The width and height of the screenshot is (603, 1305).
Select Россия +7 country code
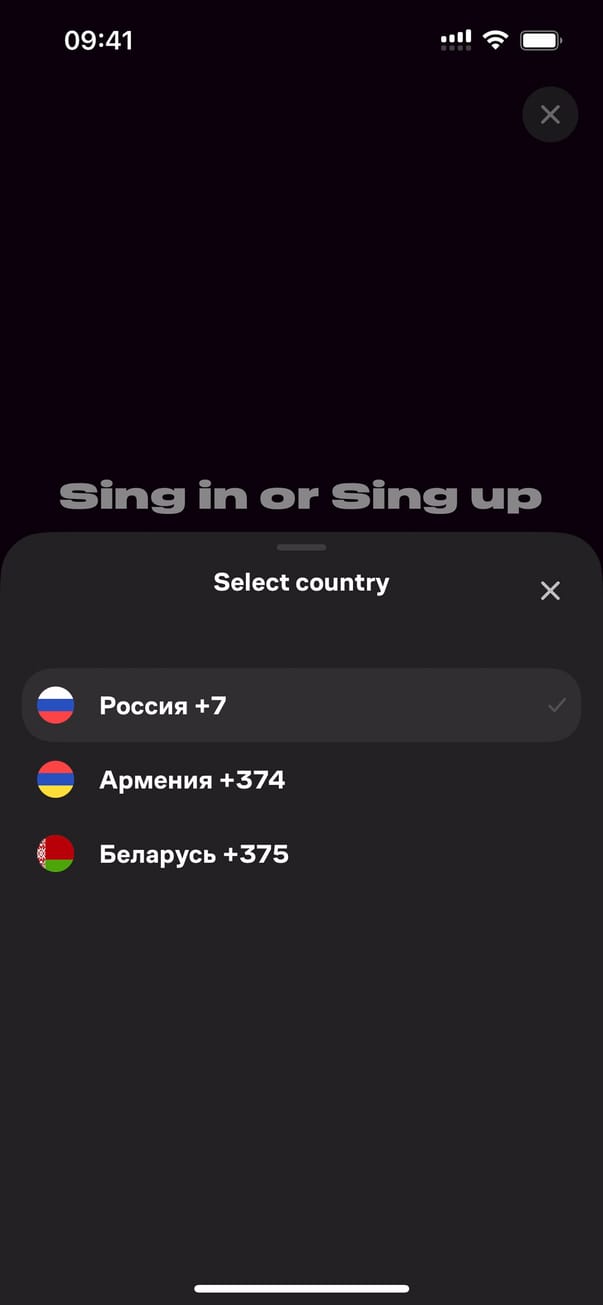pos(300,705)
